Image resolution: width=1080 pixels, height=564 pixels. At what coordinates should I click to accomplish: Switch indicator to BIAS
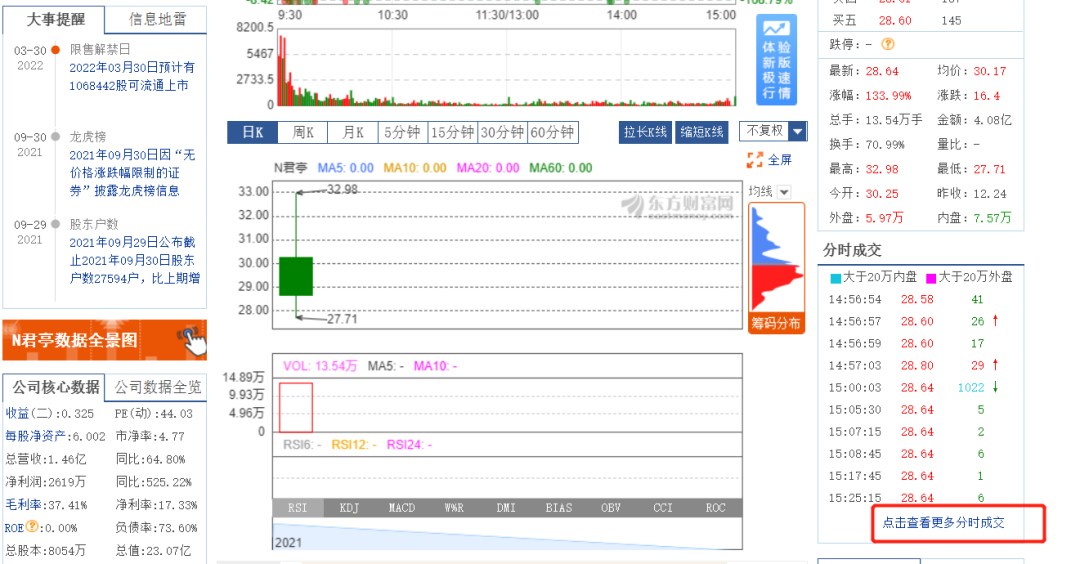click(x=558, y=508)
